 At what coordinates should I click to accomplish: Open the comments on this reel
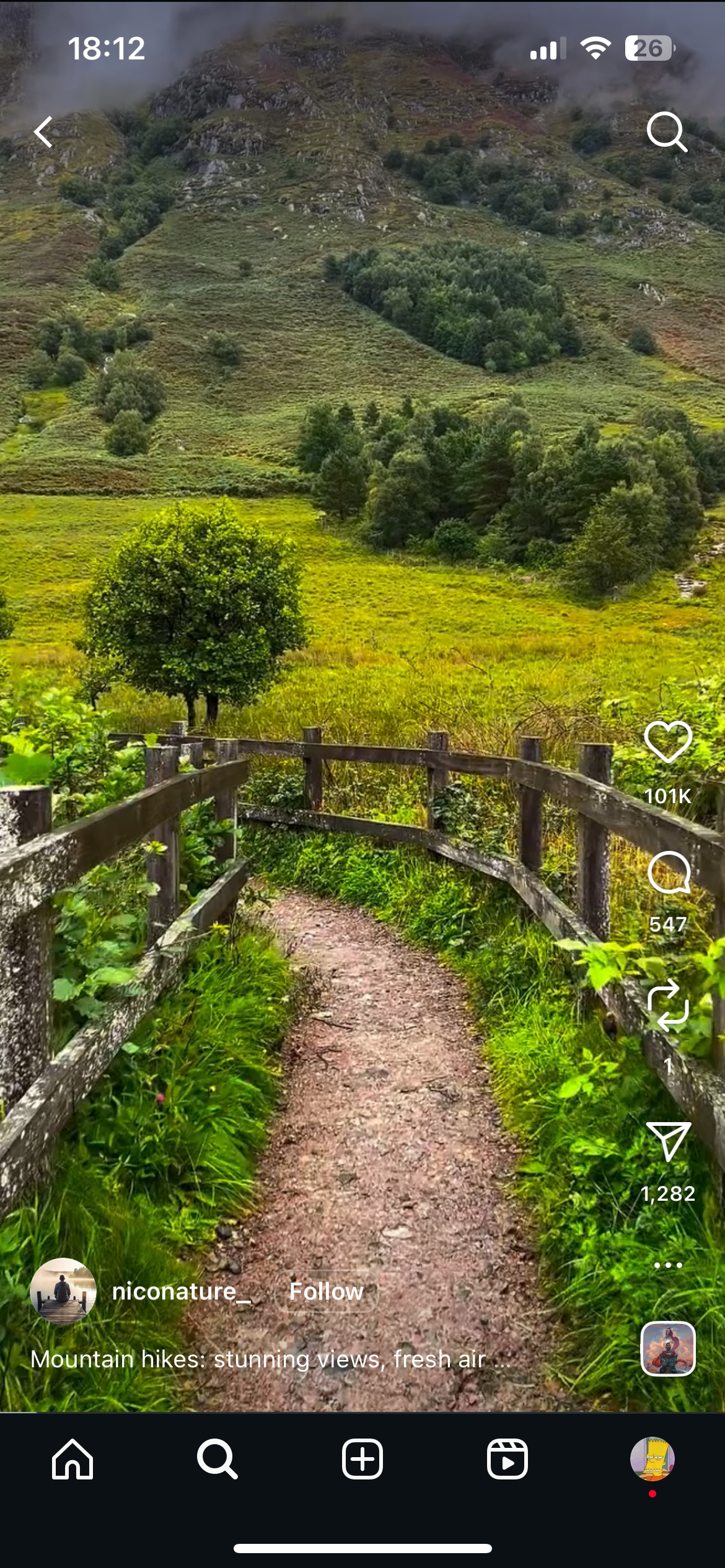(x=668, y=873)
